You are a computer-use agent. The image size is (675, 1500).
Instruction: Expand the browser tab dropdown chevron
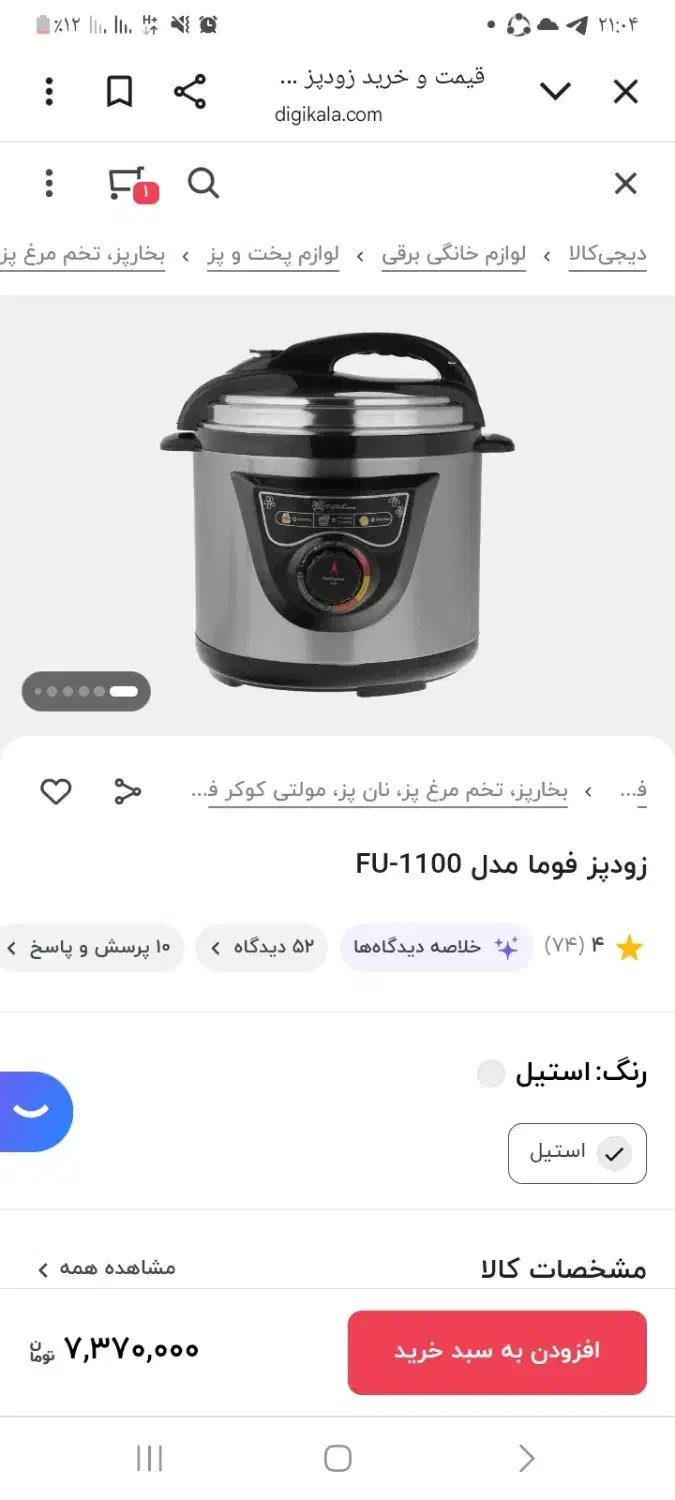(x=555, y=93)
